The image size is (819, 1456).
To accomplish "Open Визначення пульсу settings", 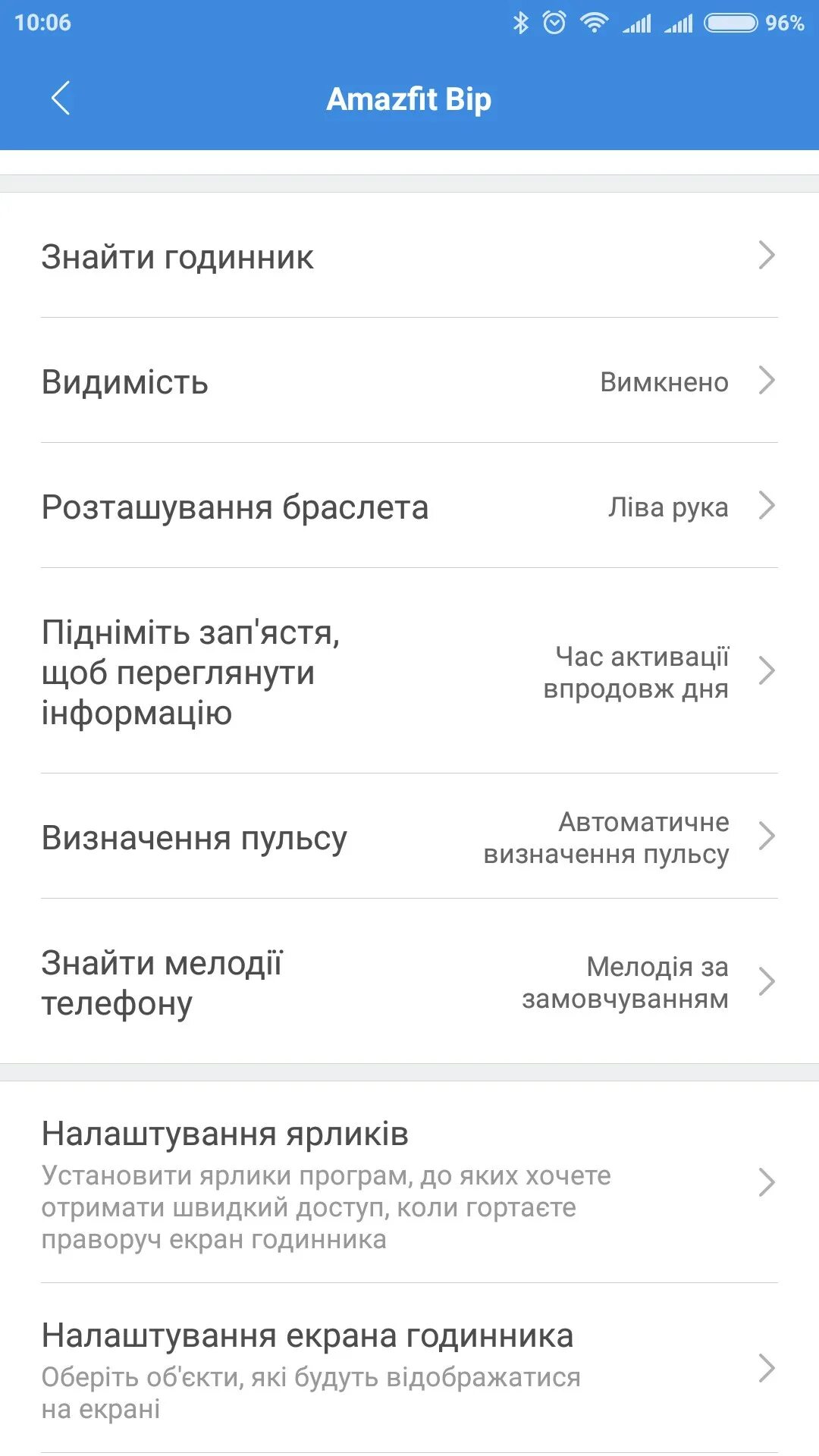I will pos(409,837).
